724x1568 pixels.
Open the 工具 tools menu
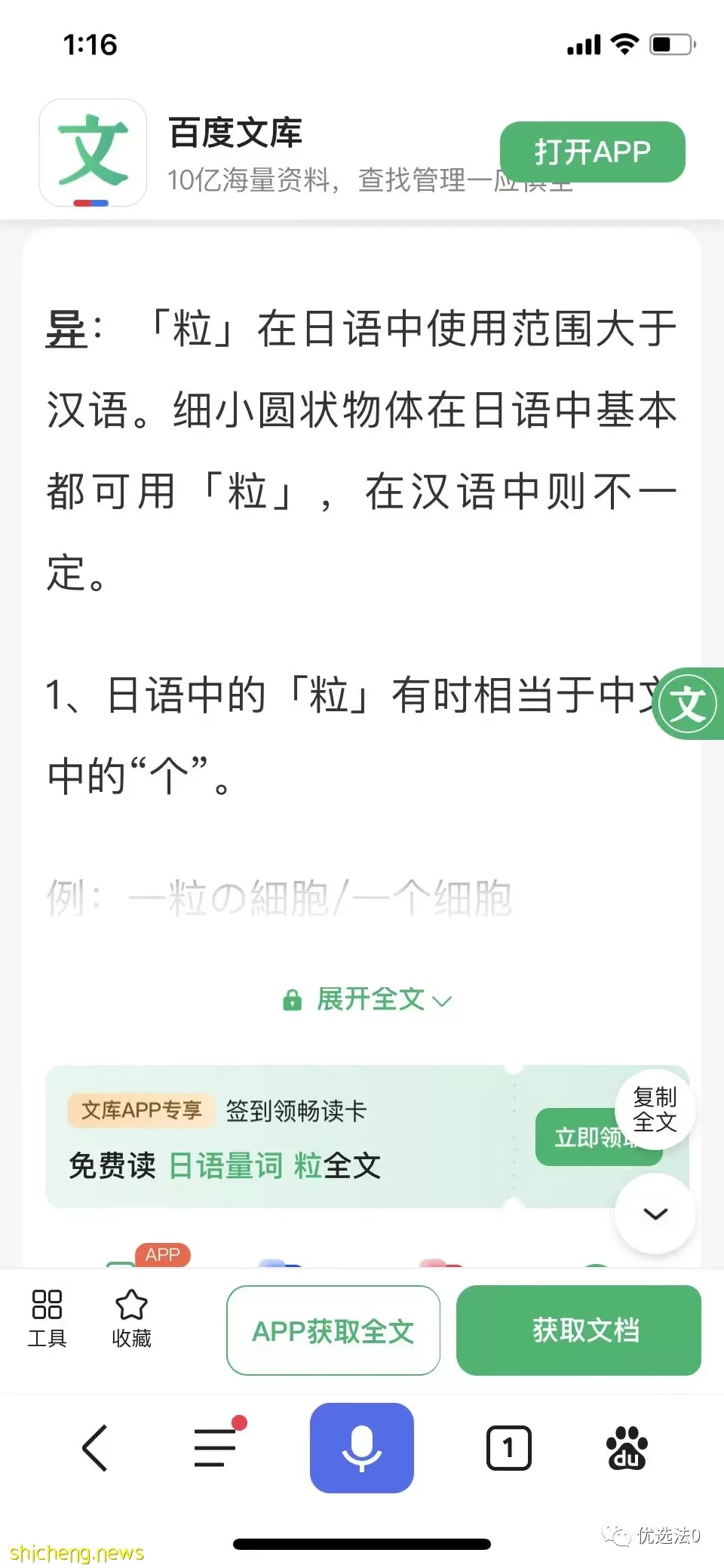point(47,1318)
